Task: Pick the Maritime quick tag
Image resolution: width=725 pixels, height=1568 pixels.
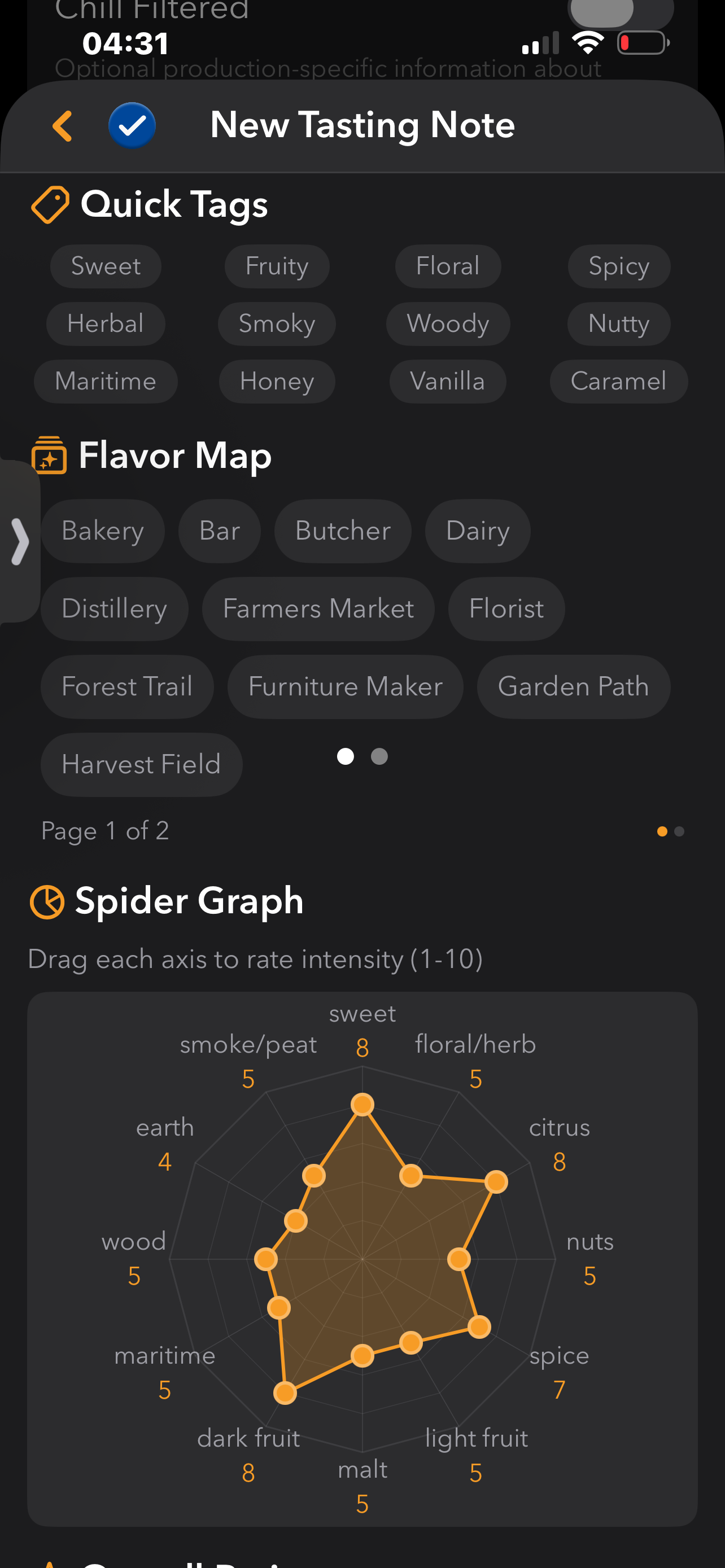Action: pos(106,382)
